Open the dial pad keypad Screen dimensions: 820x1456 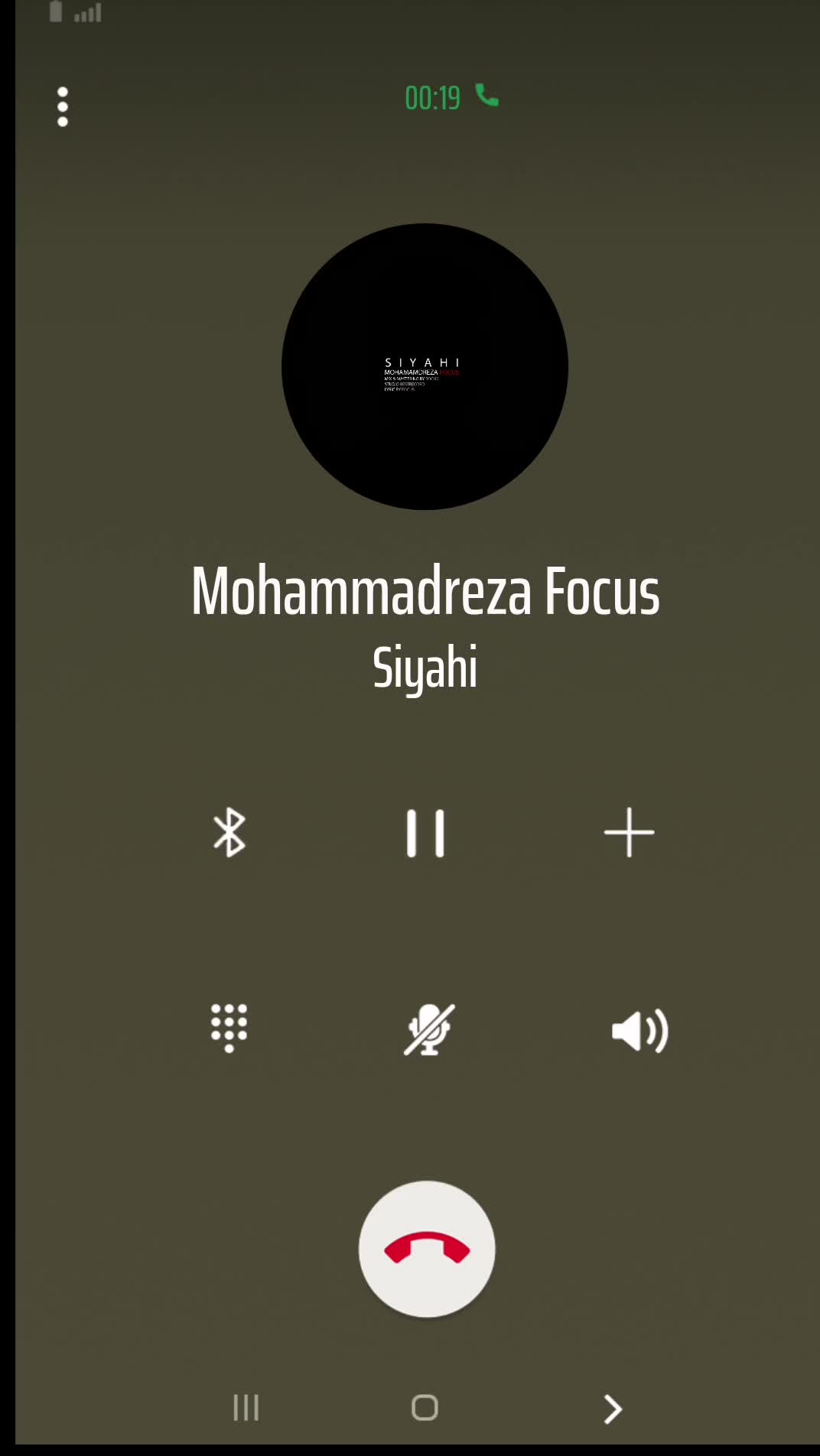[x=229, y=1028]
